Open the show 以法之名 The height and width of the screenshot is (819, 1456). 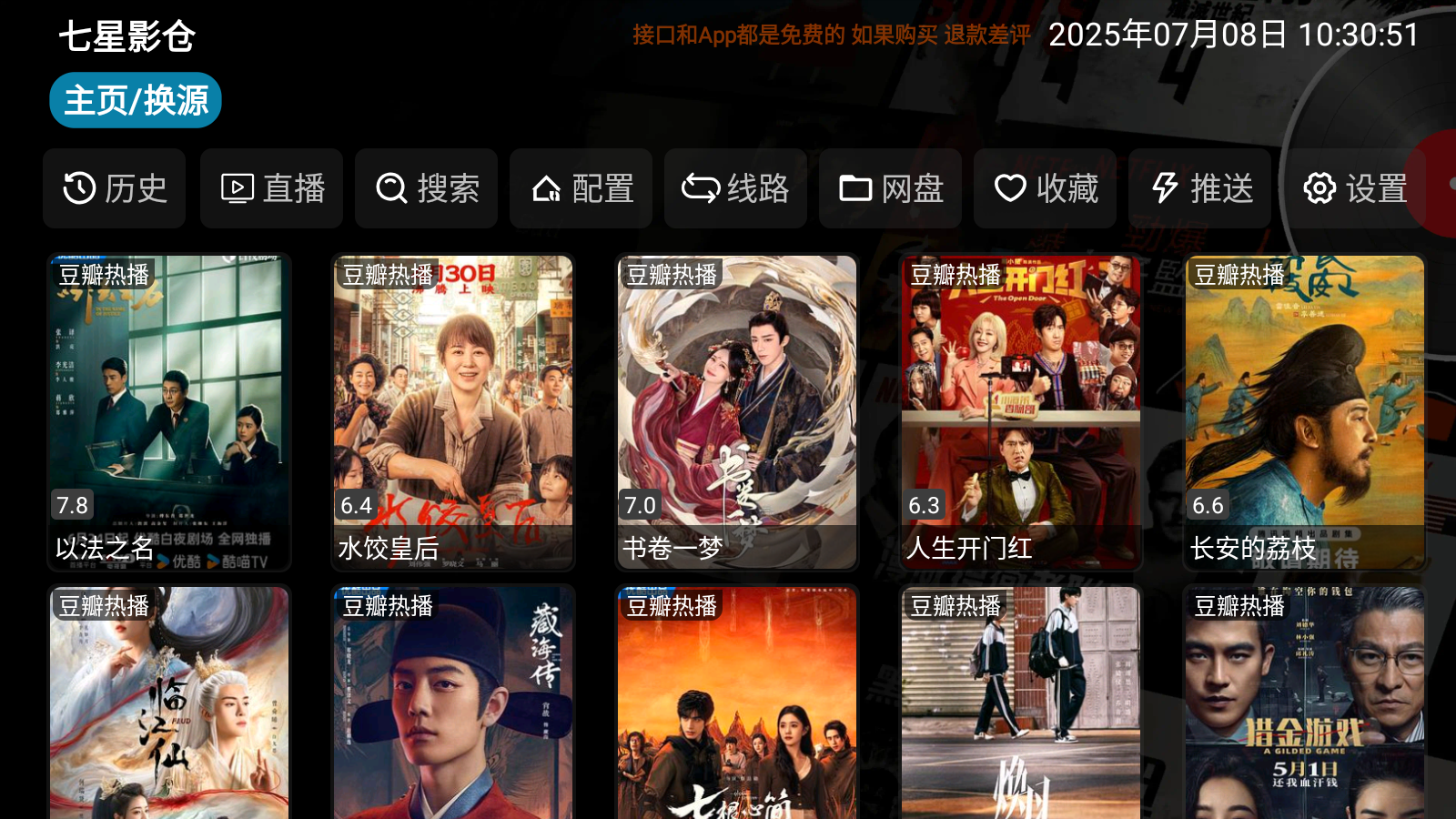click(x=169, y=411)
